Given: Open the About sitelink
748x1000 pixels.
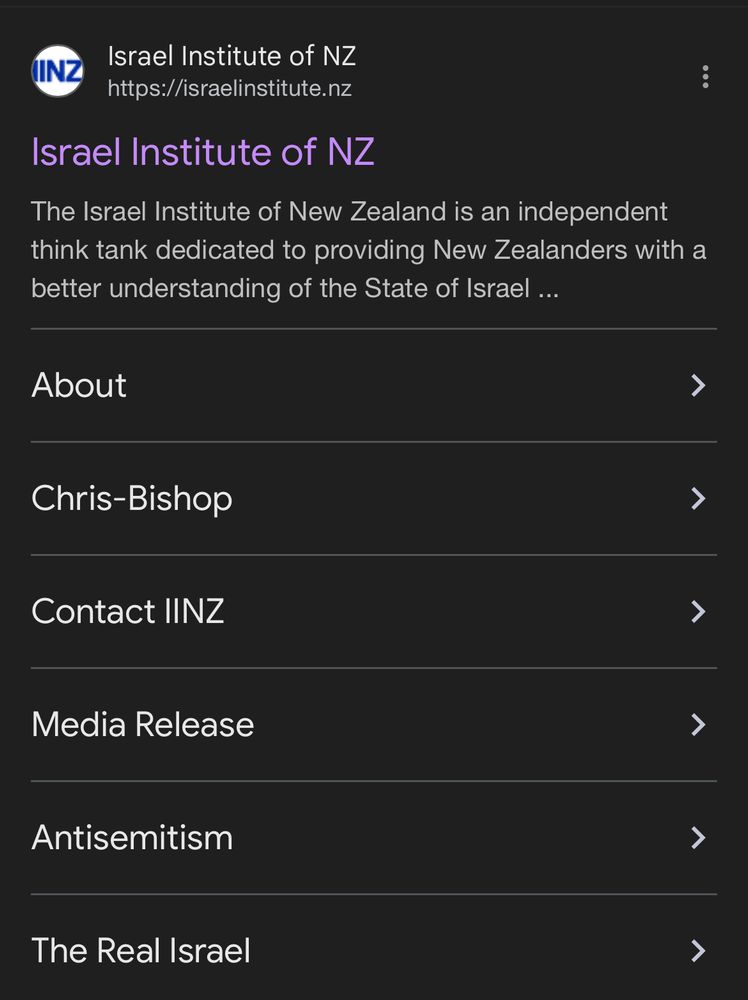Looking at the screenshot, I should coord(373,386).
